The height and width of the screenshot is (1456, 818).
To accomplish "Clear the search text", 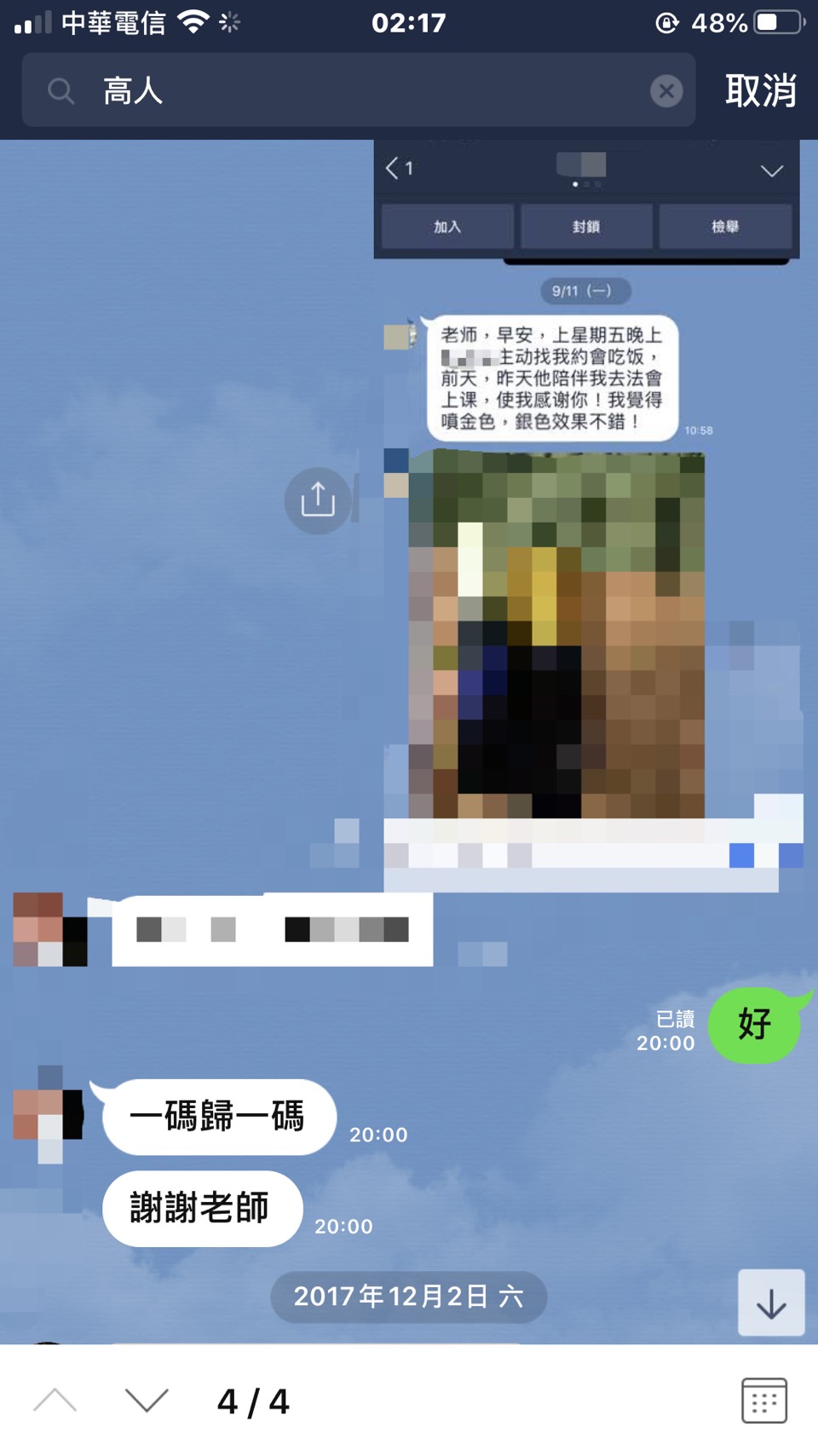I will coord(666,90).
